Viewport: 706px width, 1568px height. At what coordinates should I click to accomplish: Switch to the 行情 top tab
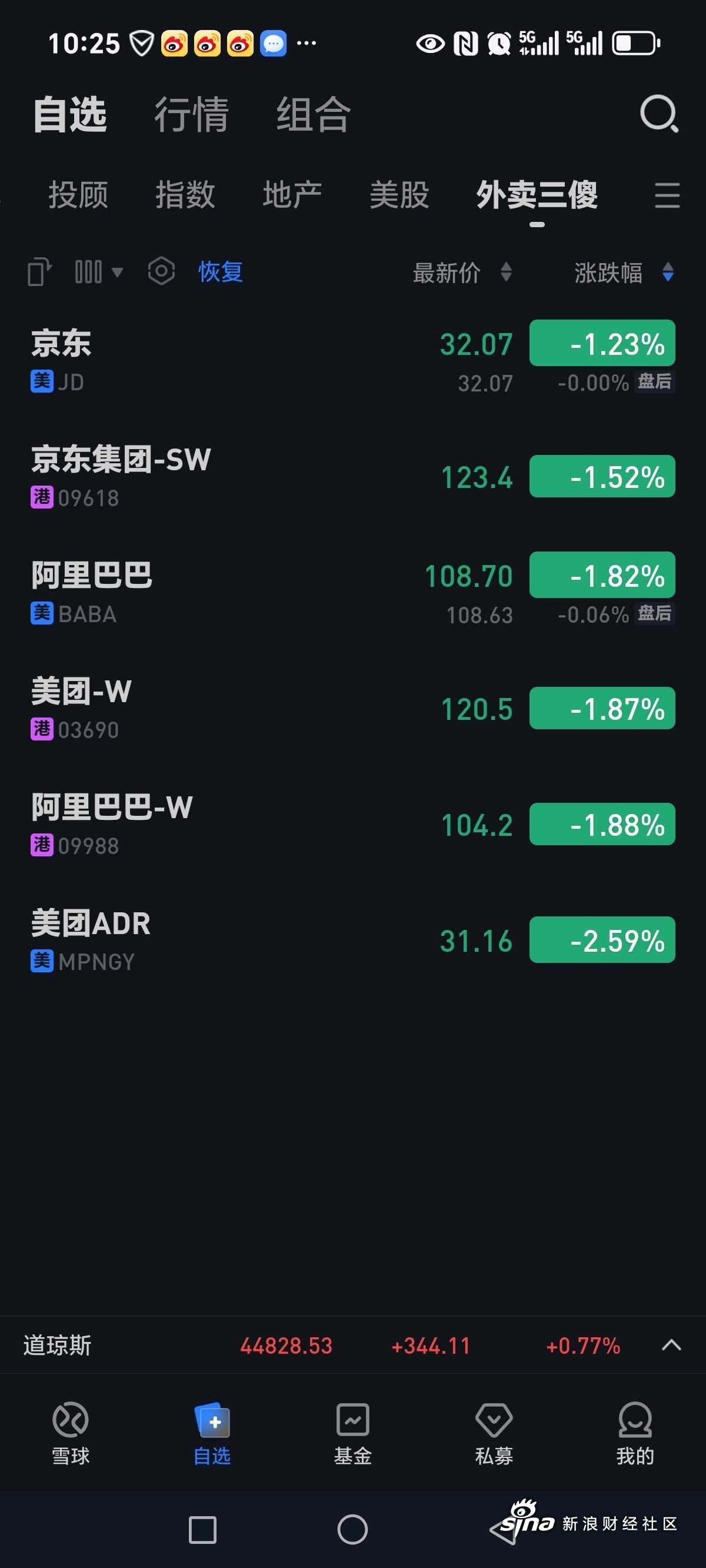191,114
